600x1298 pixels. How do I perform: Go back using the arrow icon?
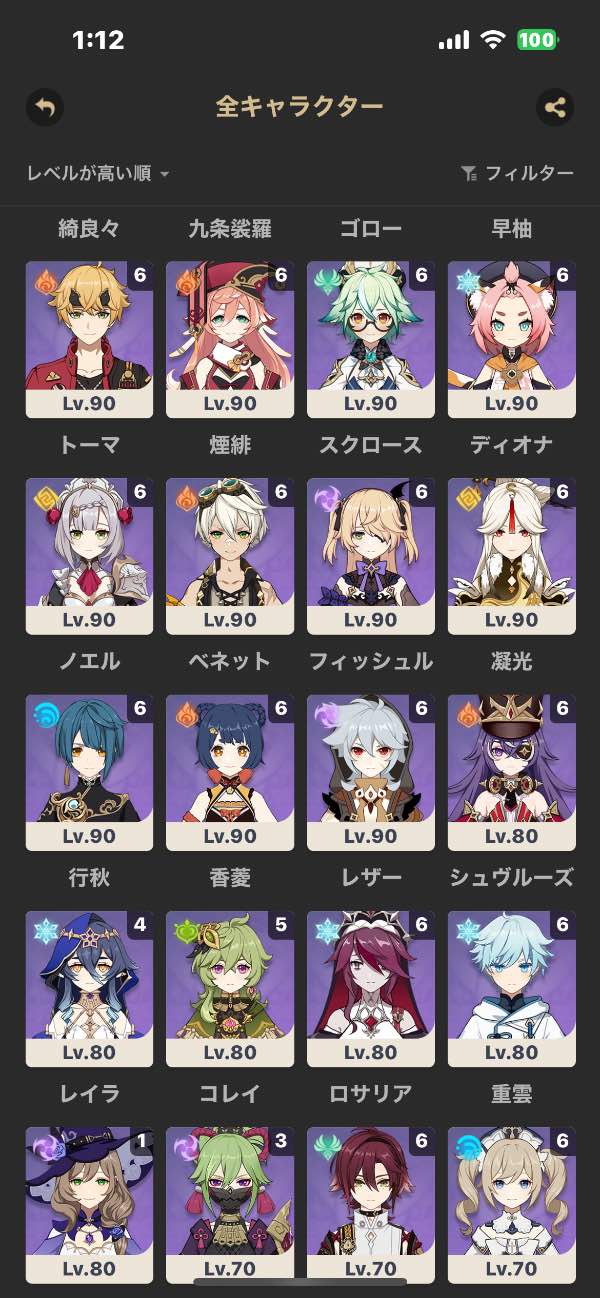coord(44,107)
